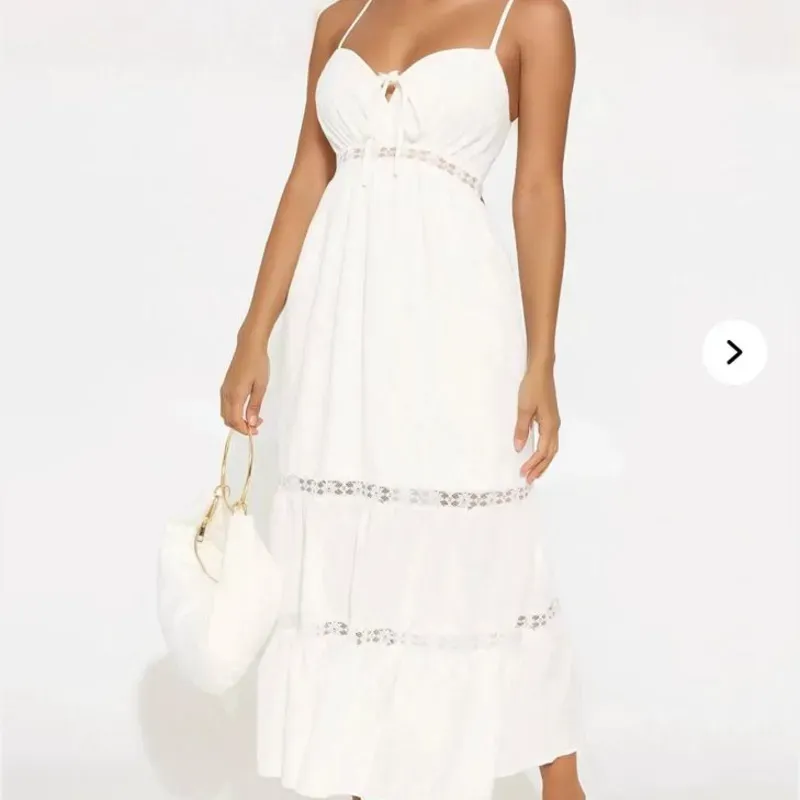
Task: Show the next product photo
Action: 734,352
